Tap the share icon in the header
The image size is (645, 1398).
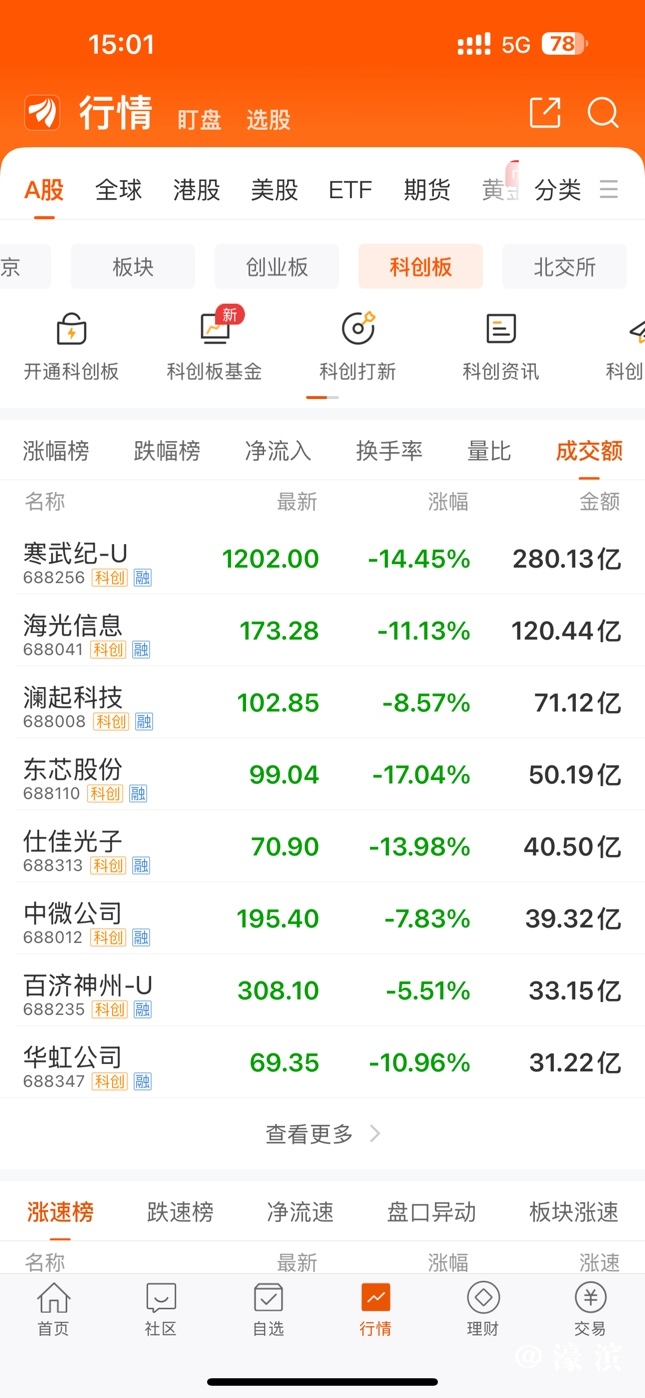(x=545, y=113)
